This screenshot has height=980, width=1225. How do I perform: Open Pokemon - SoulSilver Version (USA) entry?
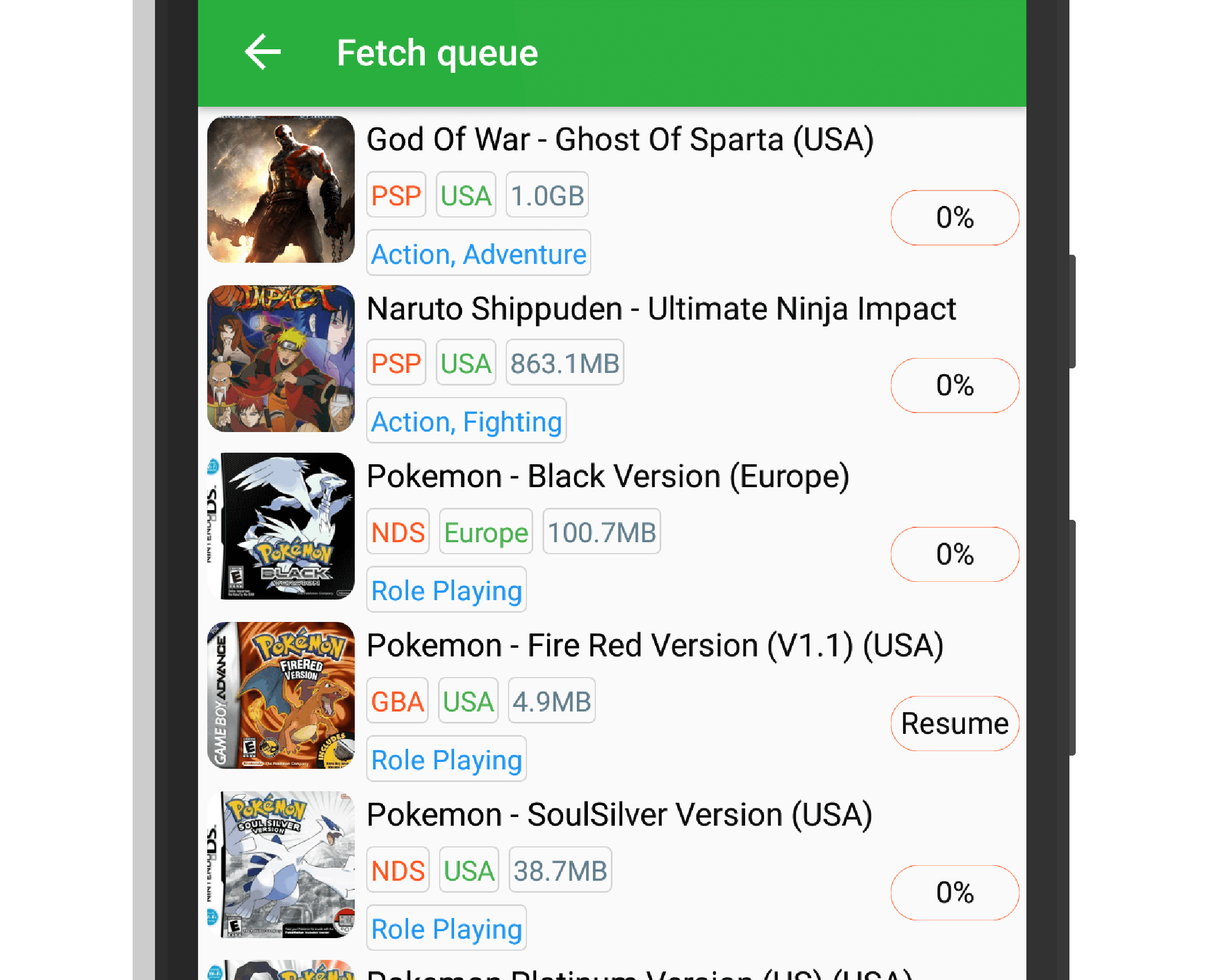coord(619,815)
